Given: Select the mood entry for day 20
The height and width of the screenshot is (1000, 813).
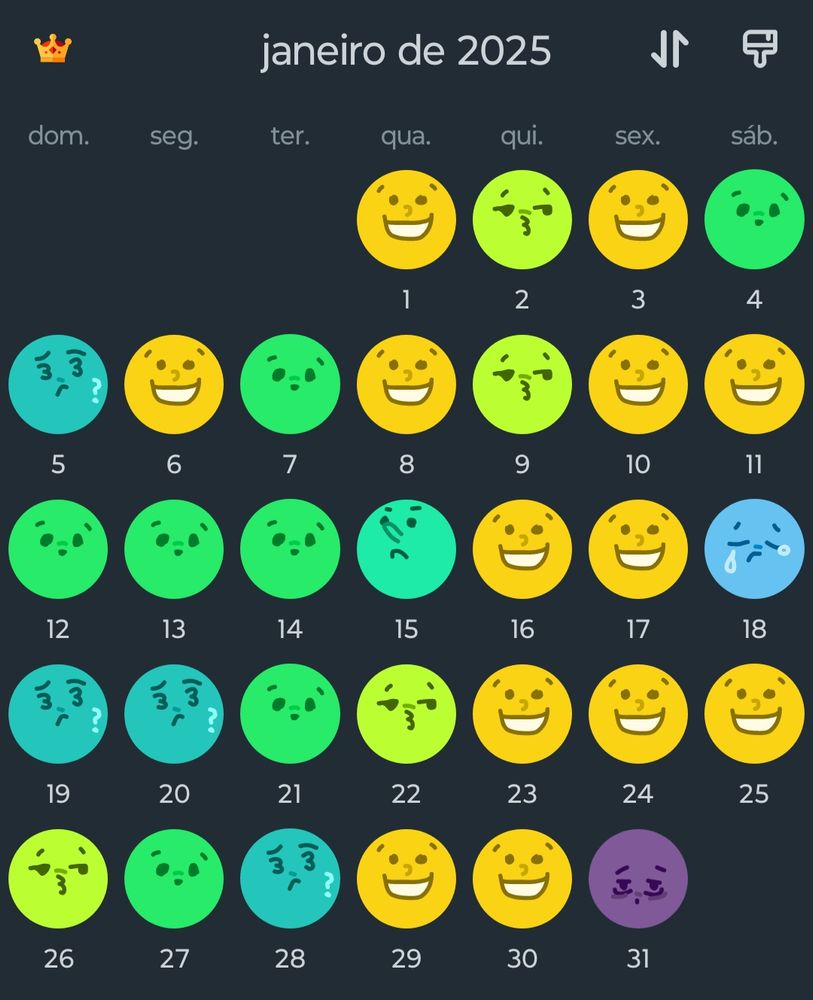Looking at the screenshot, I should pos(174,714).
